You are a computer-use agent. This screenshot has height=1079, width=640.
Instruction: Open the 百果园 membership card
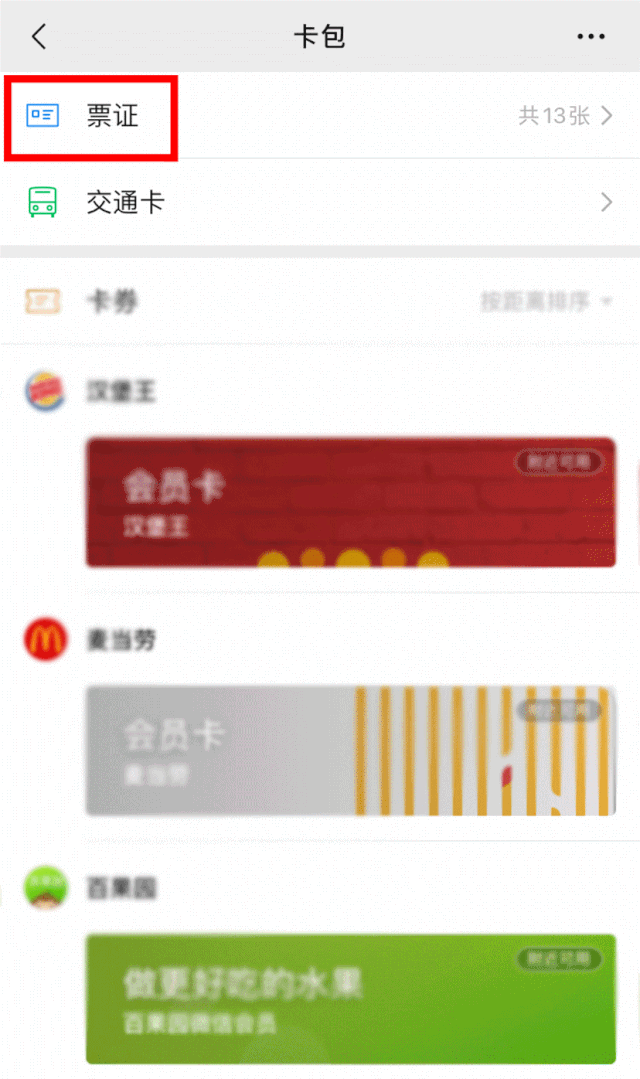350,998
